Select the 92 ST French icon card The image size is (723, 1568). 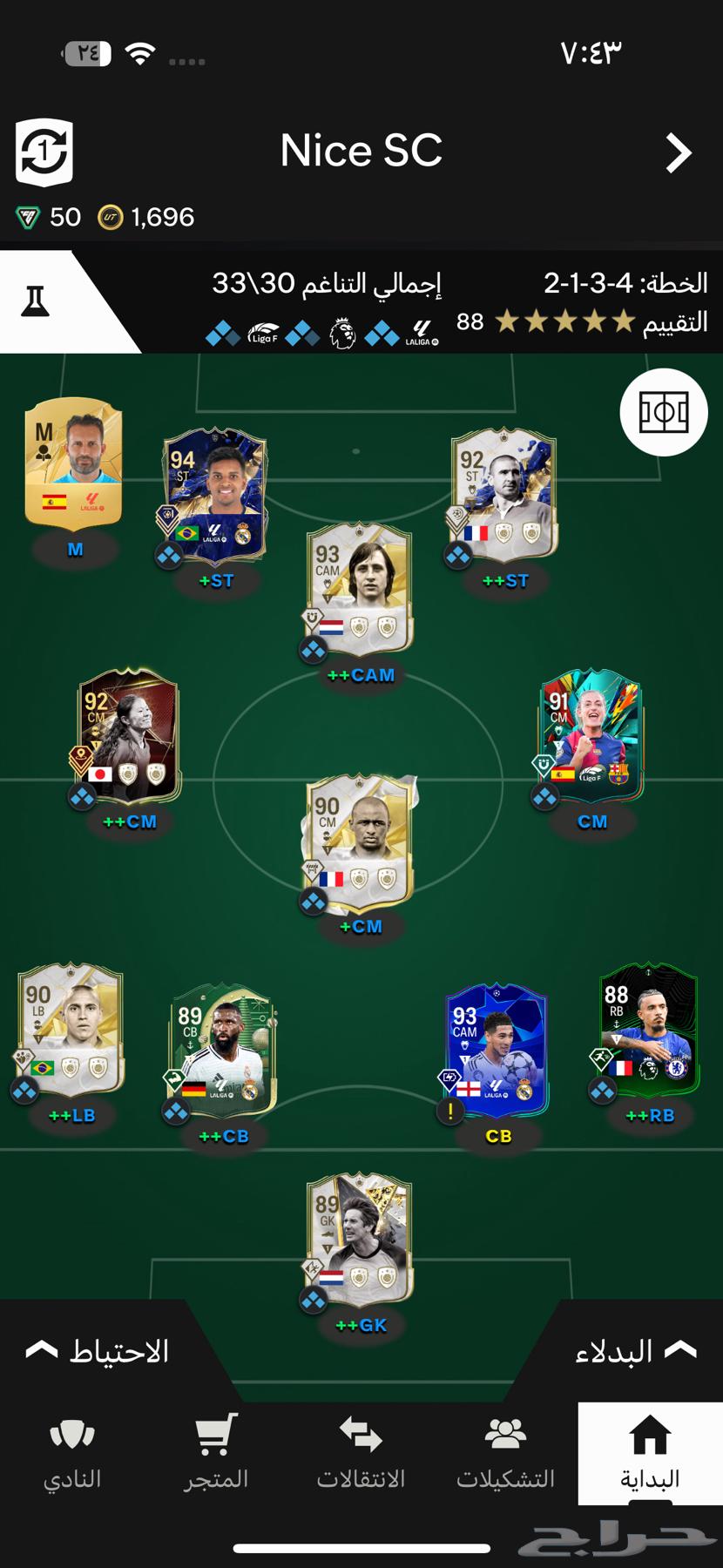pos(503,494)
